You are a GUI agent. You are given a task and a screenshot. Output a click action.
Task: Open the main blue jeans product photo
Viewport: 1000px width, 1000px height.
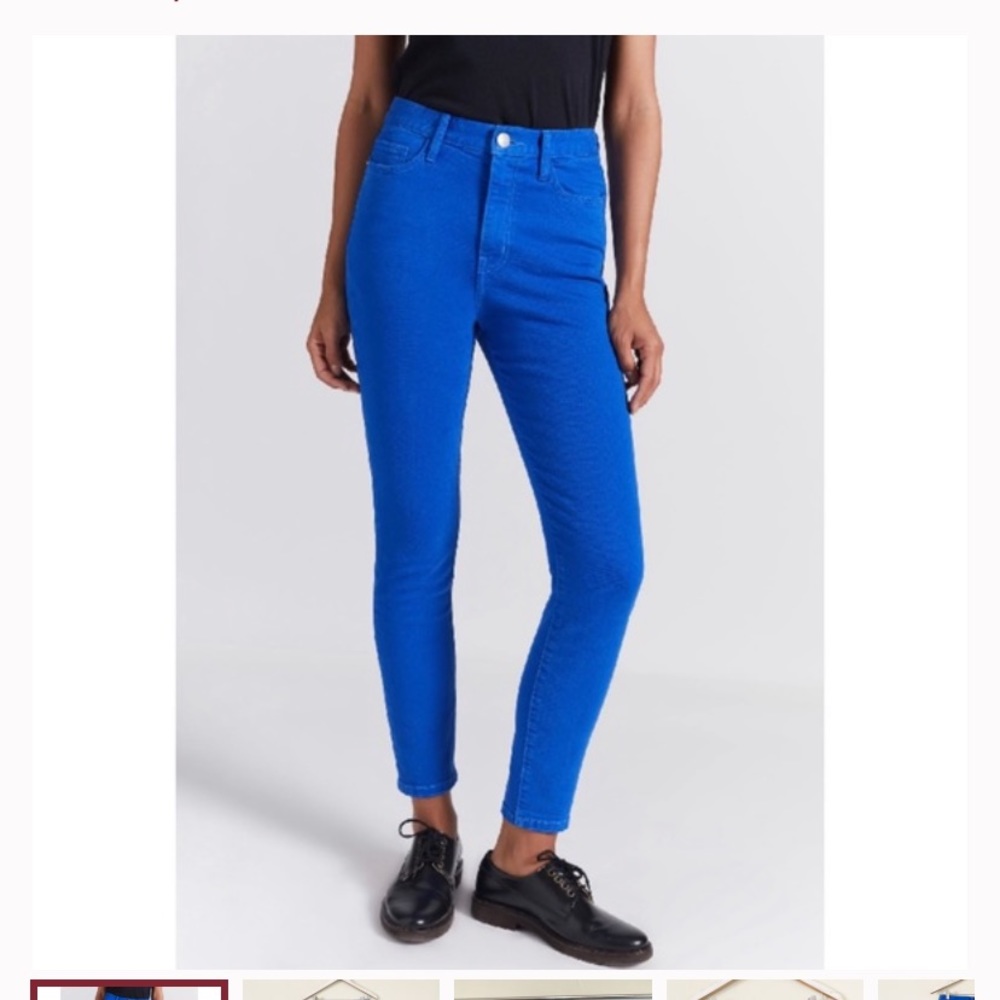500,500
